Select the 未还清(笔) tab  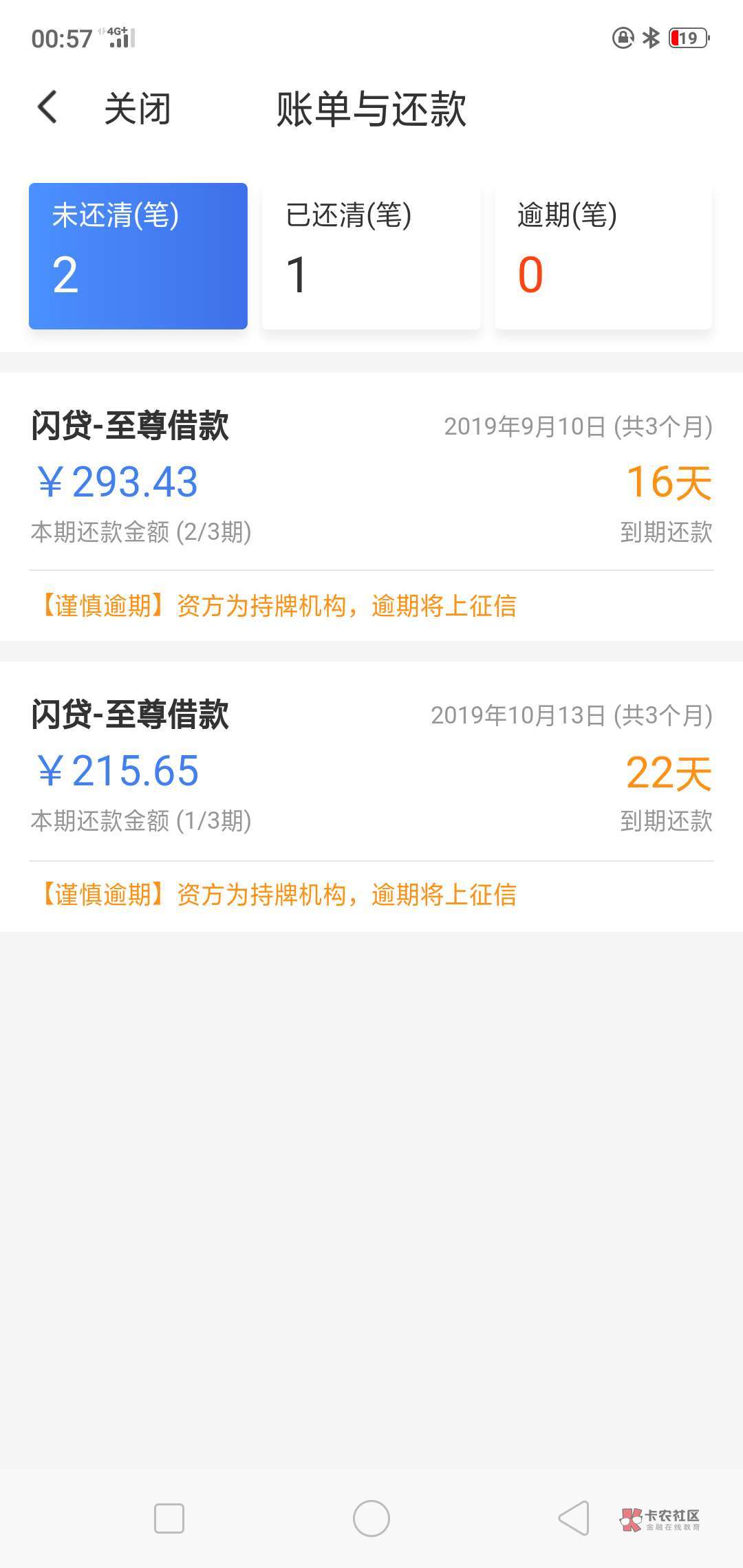click(138, 256)
